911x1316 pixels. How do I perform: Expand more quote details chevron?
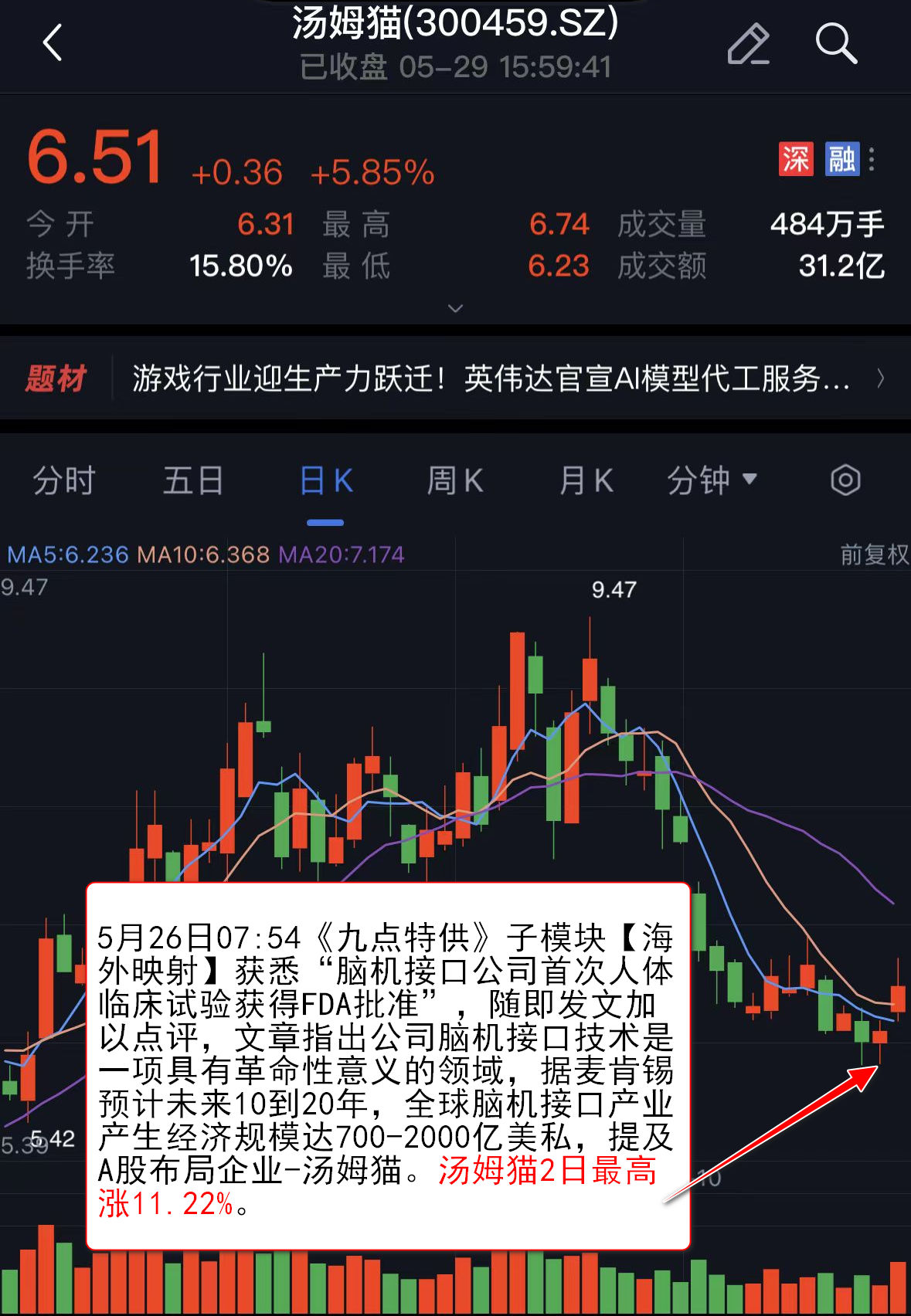tap(456, 308)
